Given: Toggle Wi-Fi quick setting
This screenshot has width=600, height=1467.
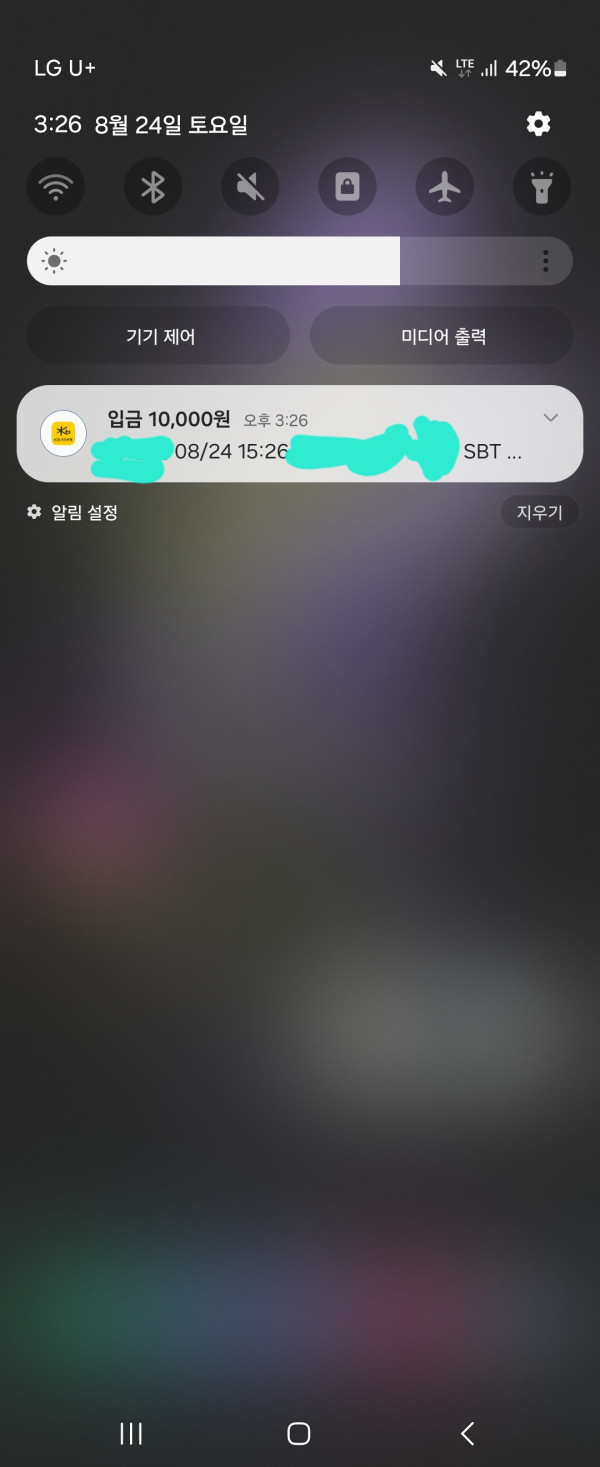Looking at the screenshot, I should tap(56, 187).
